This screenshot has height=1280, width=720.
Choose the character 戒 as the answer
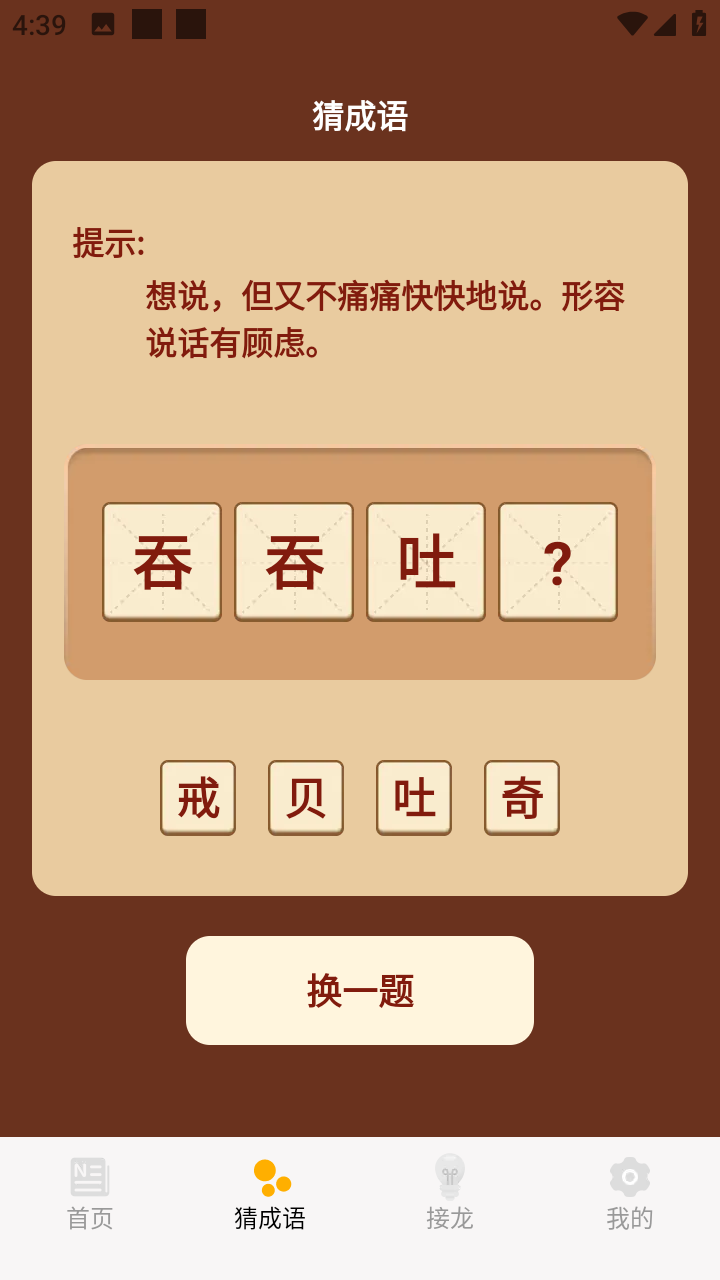pos(198,797)
